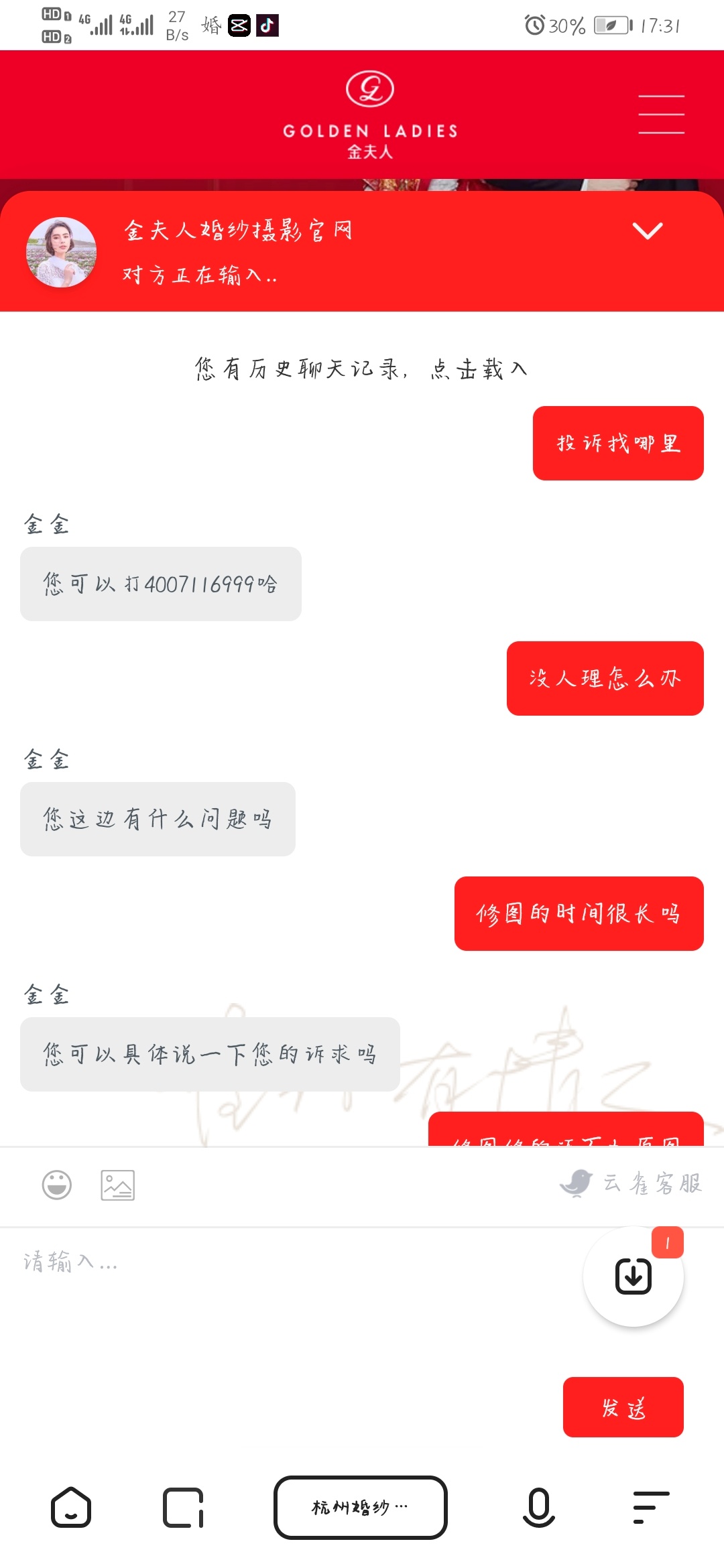Attach an image to the chat
The height and width of the screenshot is (1568, 724).
click(117, 1185)
